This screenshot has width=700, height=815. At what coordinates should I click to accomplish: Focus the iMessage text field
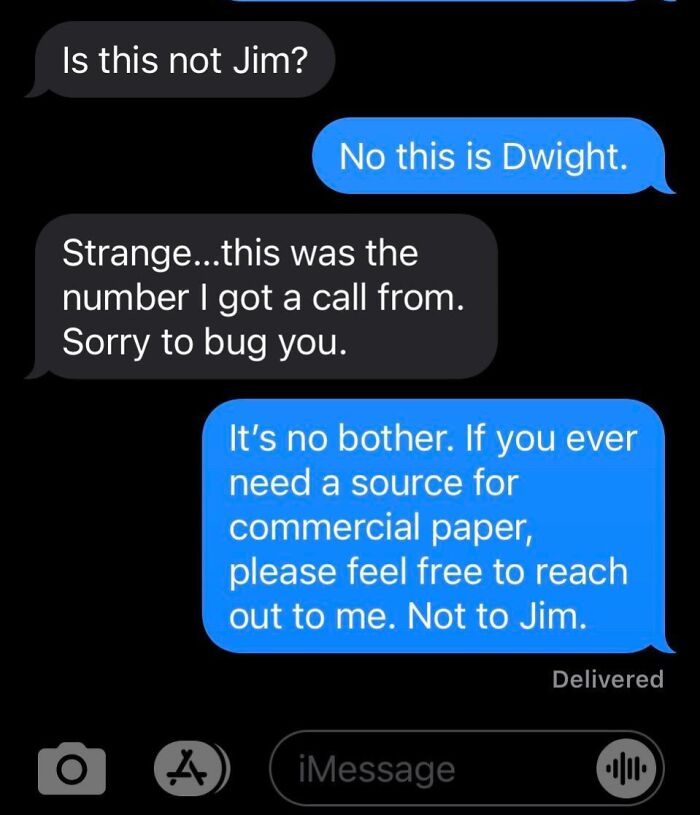(x=430, y=769)
